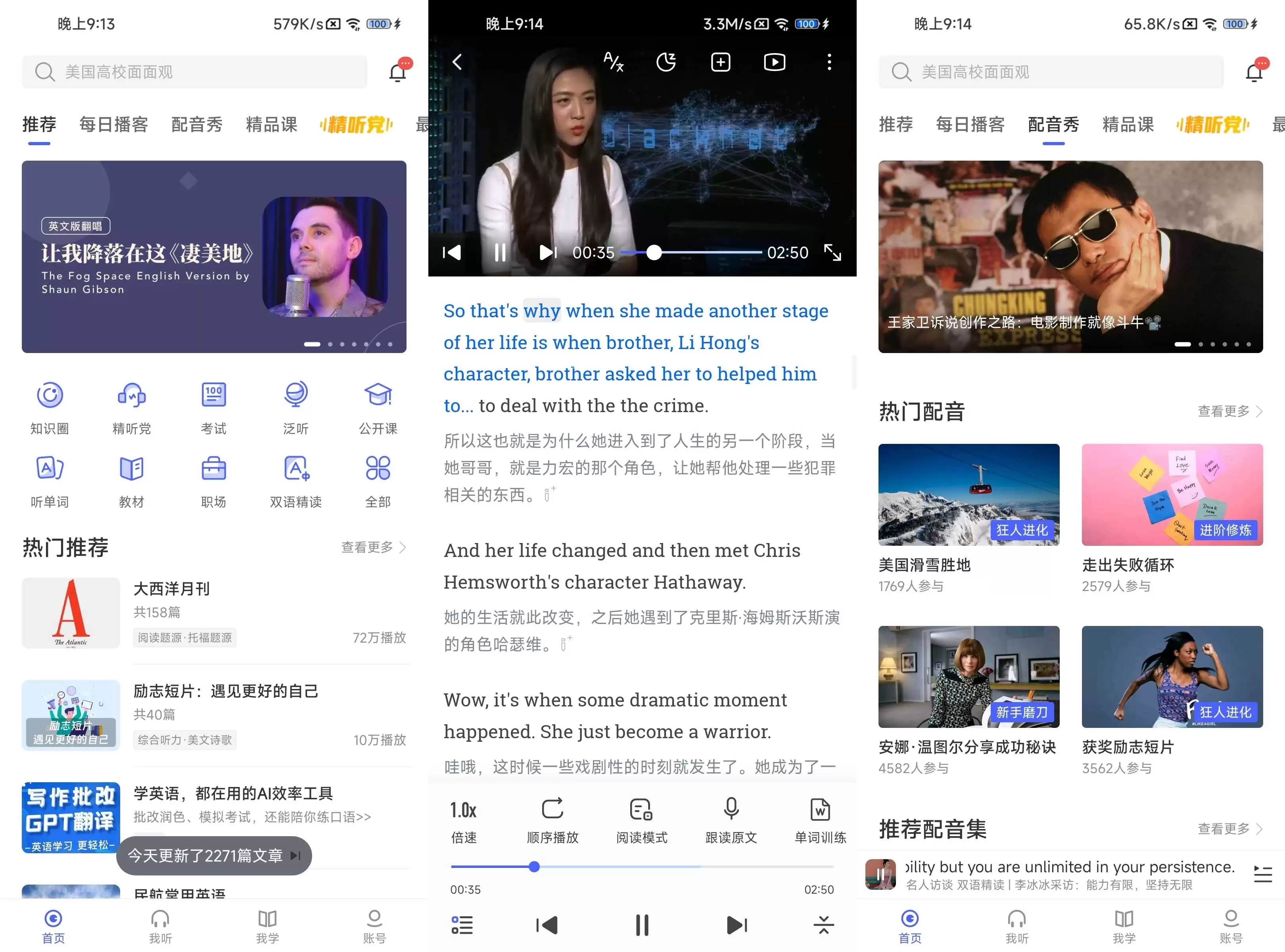Screen dimensions: 1285x952
Task: Start 跟读原文 read-along practice
Action: point(731,821)
